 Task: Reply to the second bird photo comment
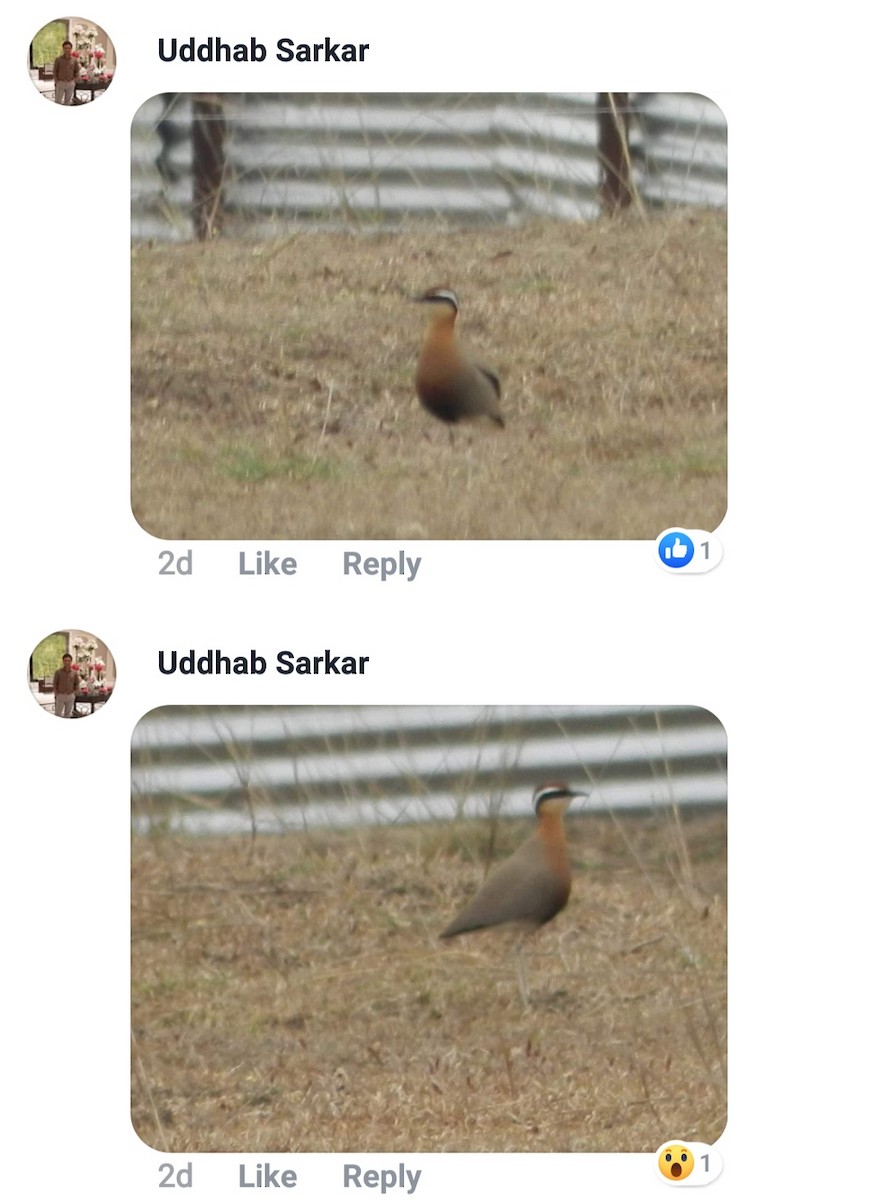point(381,1177)
